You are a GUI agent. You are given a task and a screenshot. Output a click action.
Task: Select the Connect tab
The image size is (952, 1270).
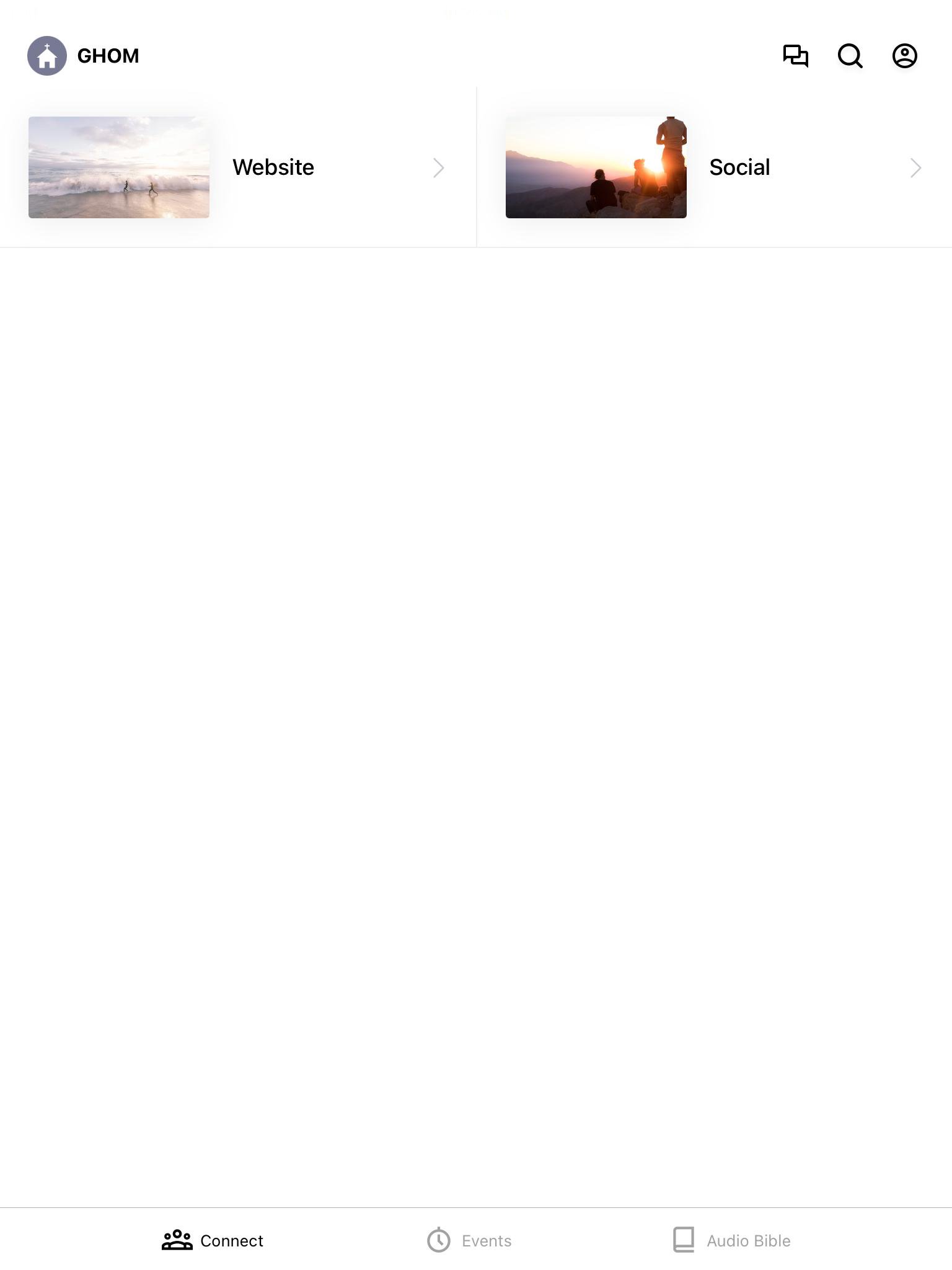(x=213, y=1240)
